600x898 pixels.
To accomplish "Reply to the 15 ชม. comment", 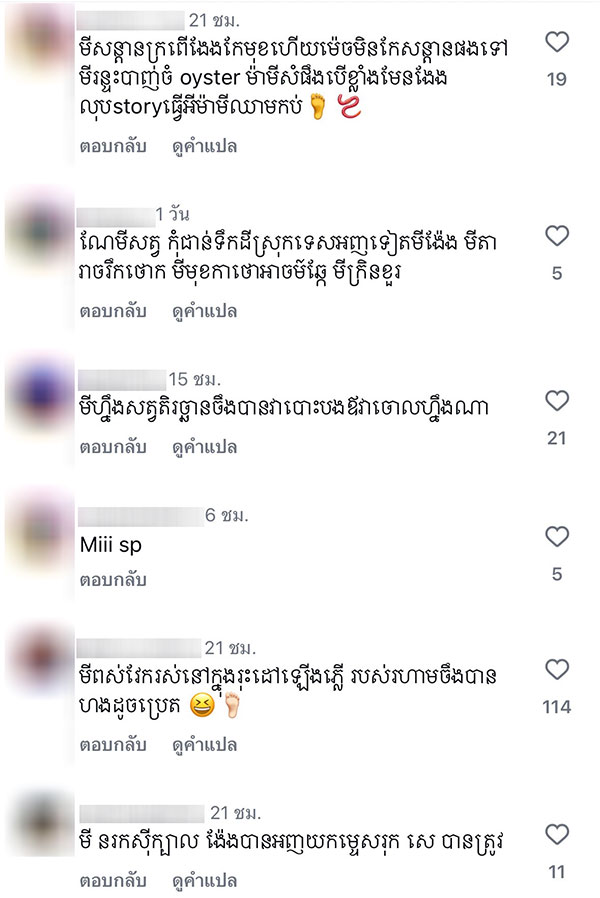I will (113, 446).
